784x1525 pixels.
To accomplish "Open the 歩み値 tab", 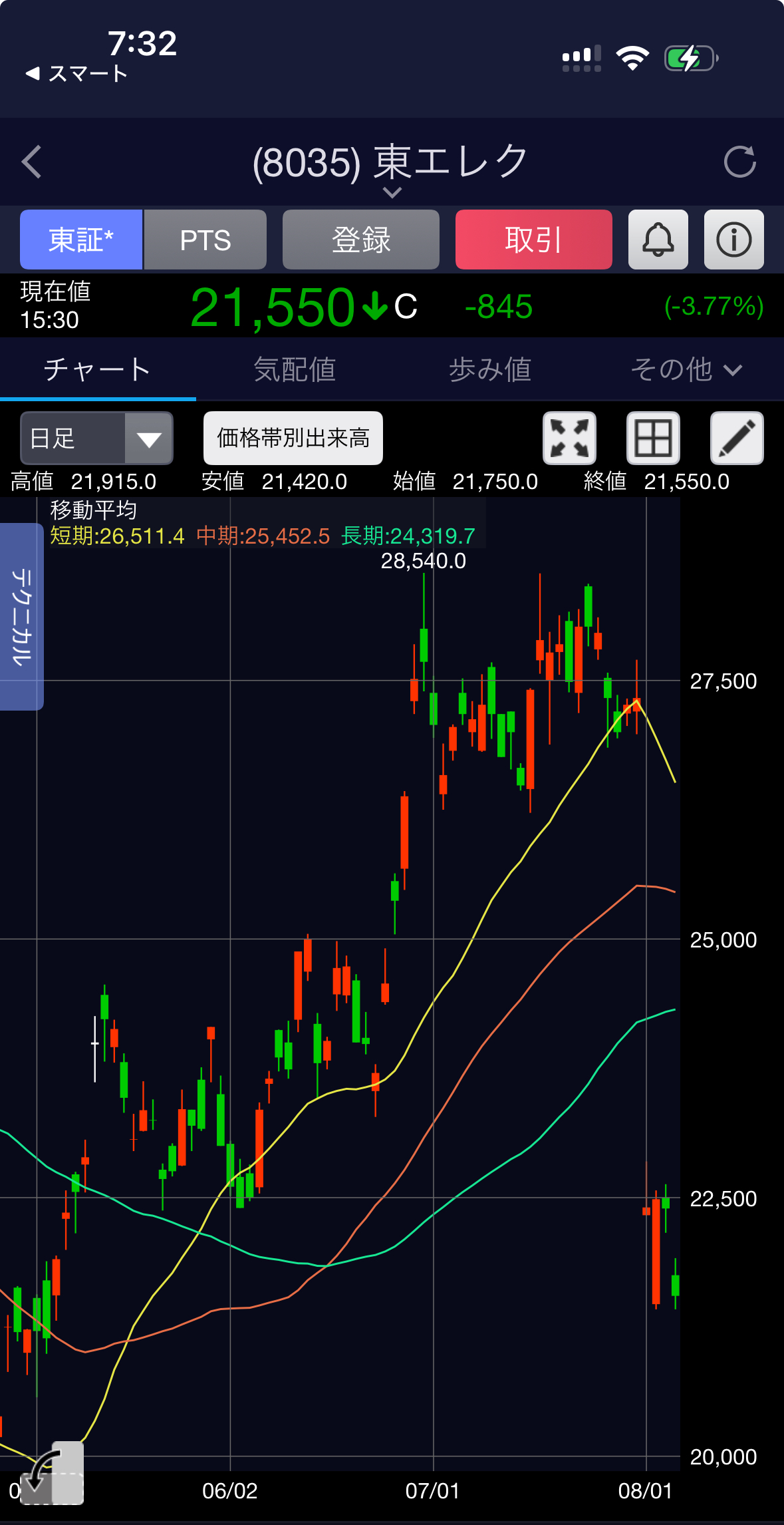I will [490, 370].
